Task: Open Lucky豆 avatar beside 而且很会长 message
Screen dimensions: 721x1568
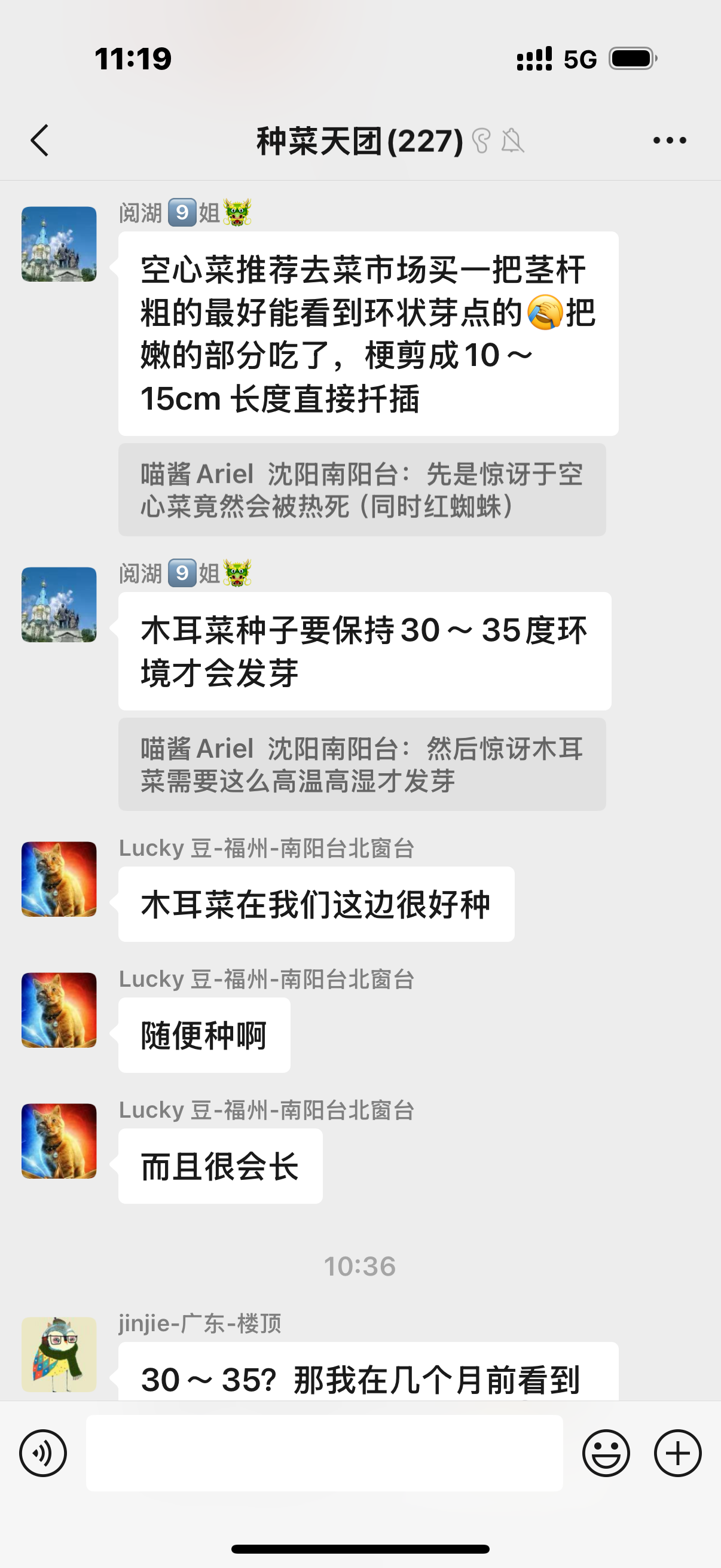Action: click(x=59, y=1140)
